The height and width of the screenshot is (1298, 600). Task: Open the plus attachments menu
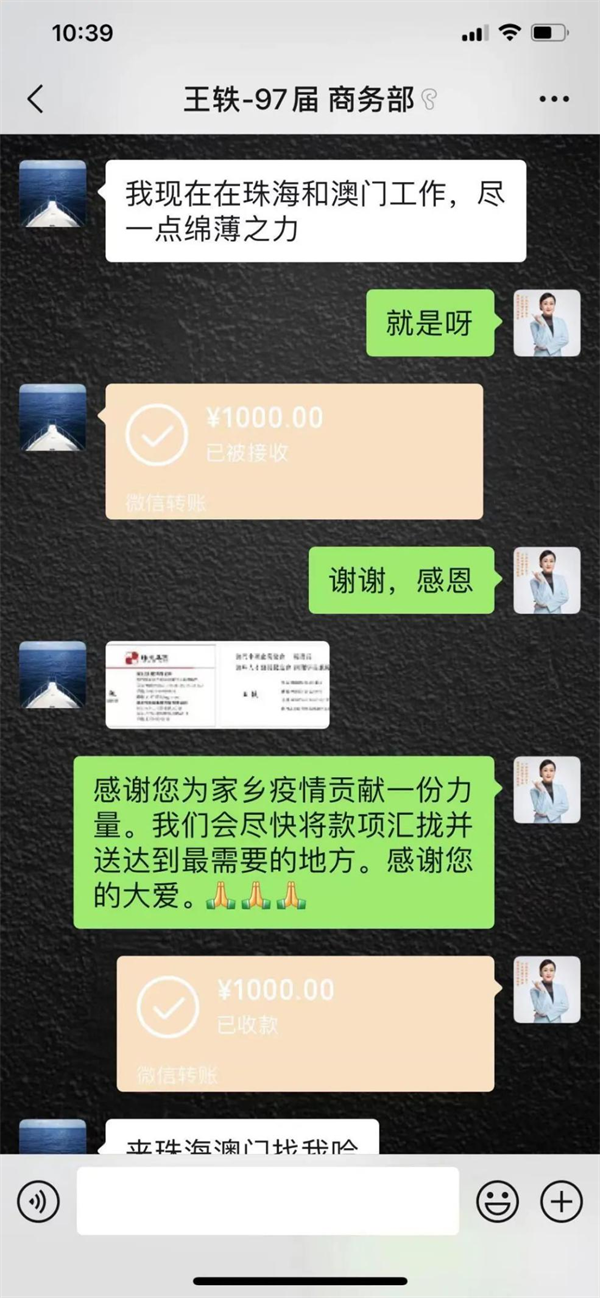(x=560, y=1200)
